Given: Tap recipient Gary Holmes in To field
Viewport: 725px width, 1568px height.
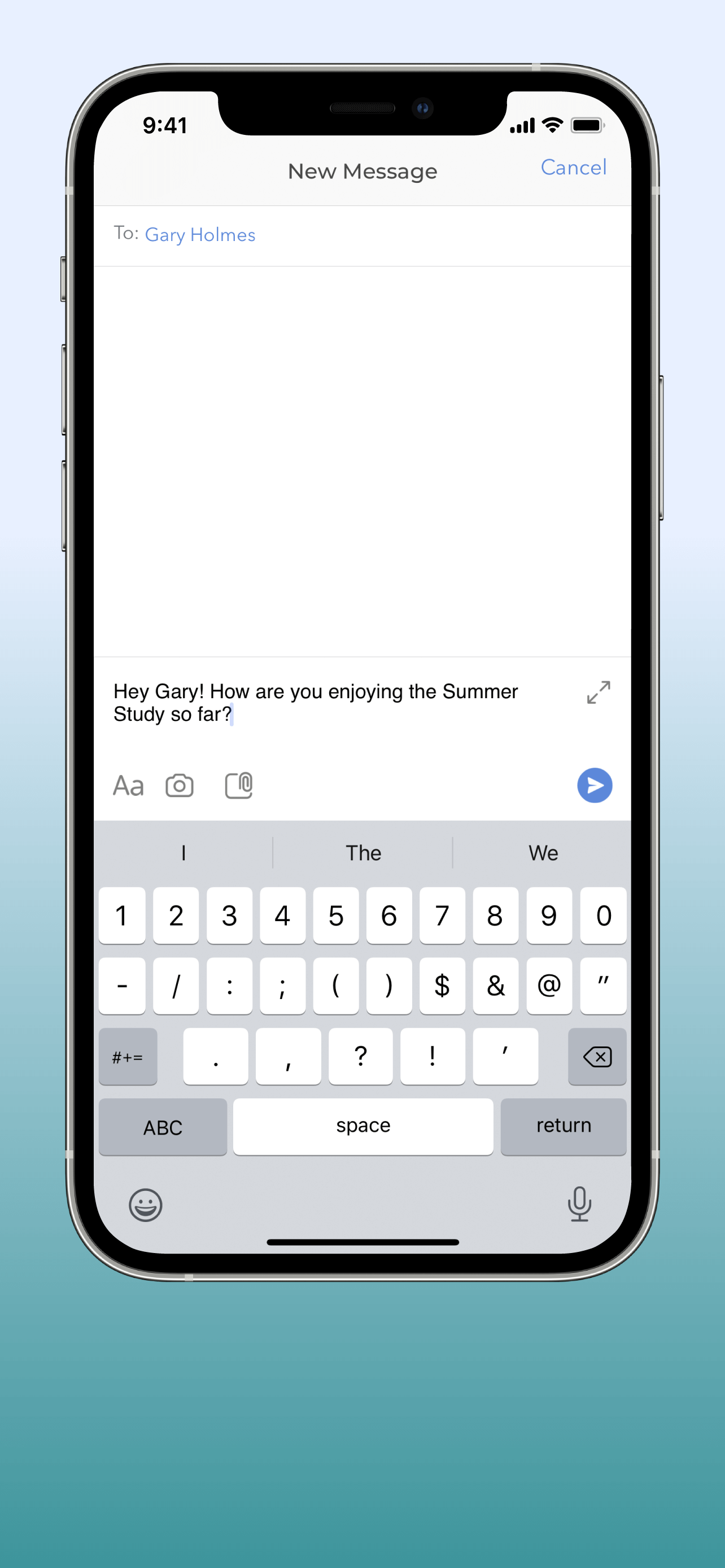Looking at the screenshot, I should point(200,235).
